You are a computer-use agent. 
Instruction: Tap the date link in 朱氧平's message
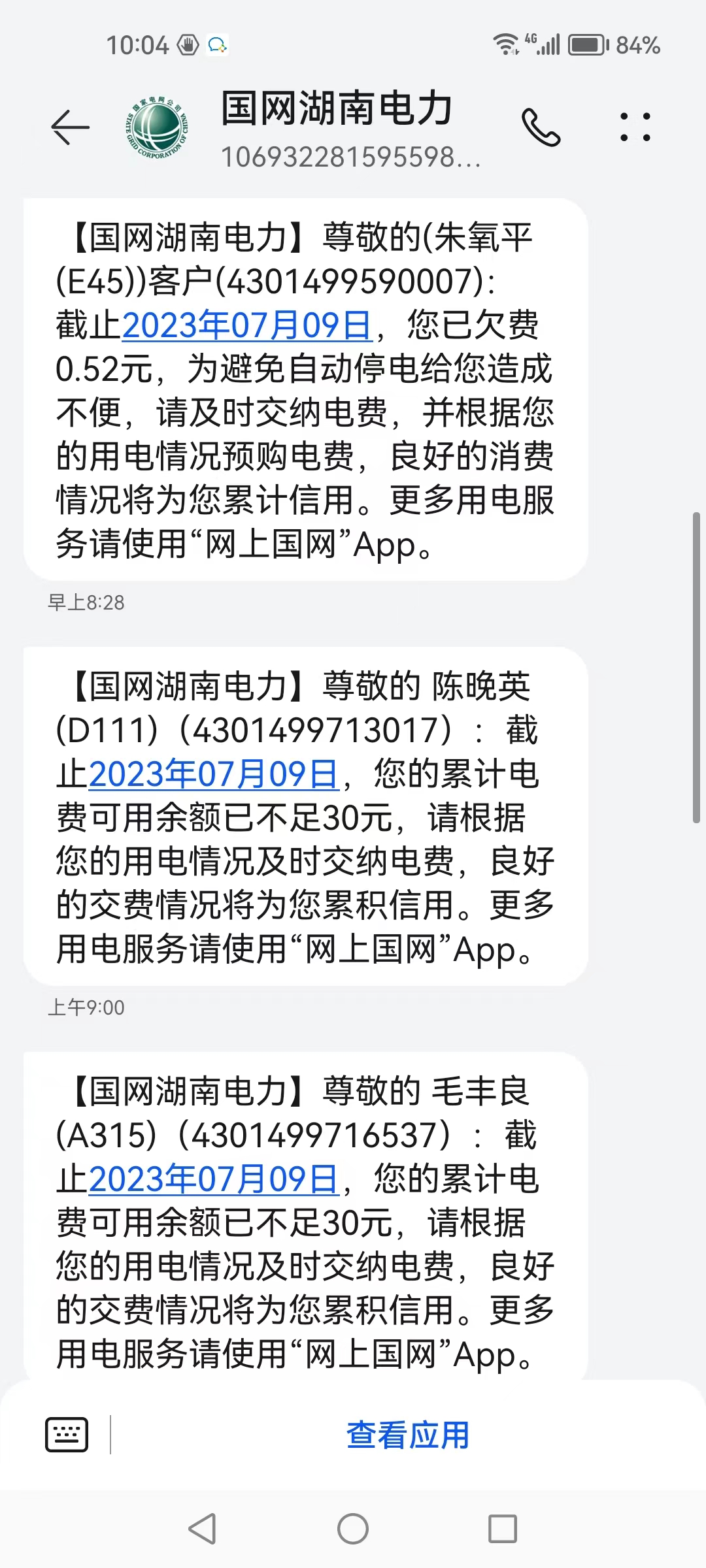(x=247, y=325)
